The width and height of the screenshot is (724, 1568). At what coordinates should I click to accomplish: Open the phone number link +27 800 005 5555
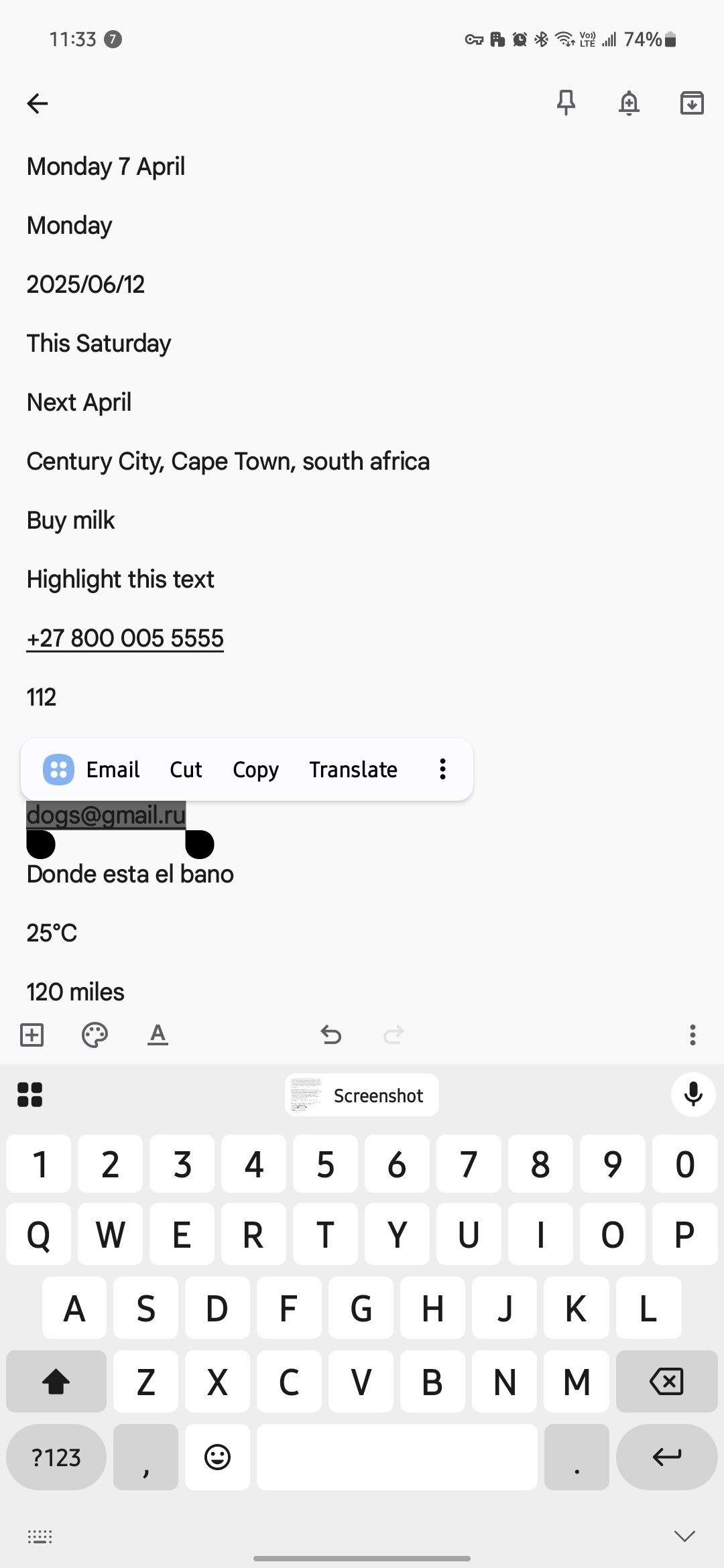[125, 638]
